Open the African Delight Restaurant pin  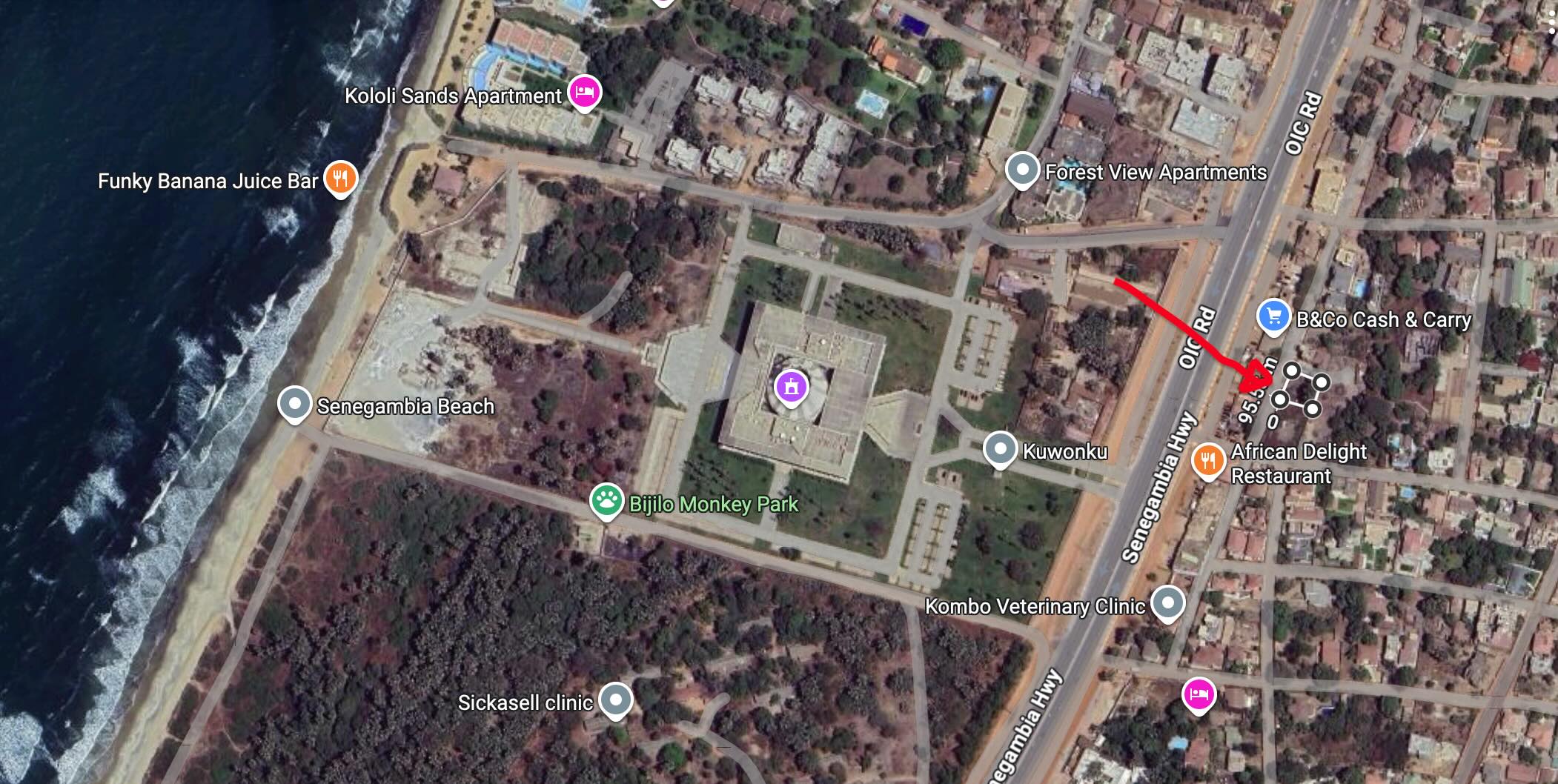1208,460
